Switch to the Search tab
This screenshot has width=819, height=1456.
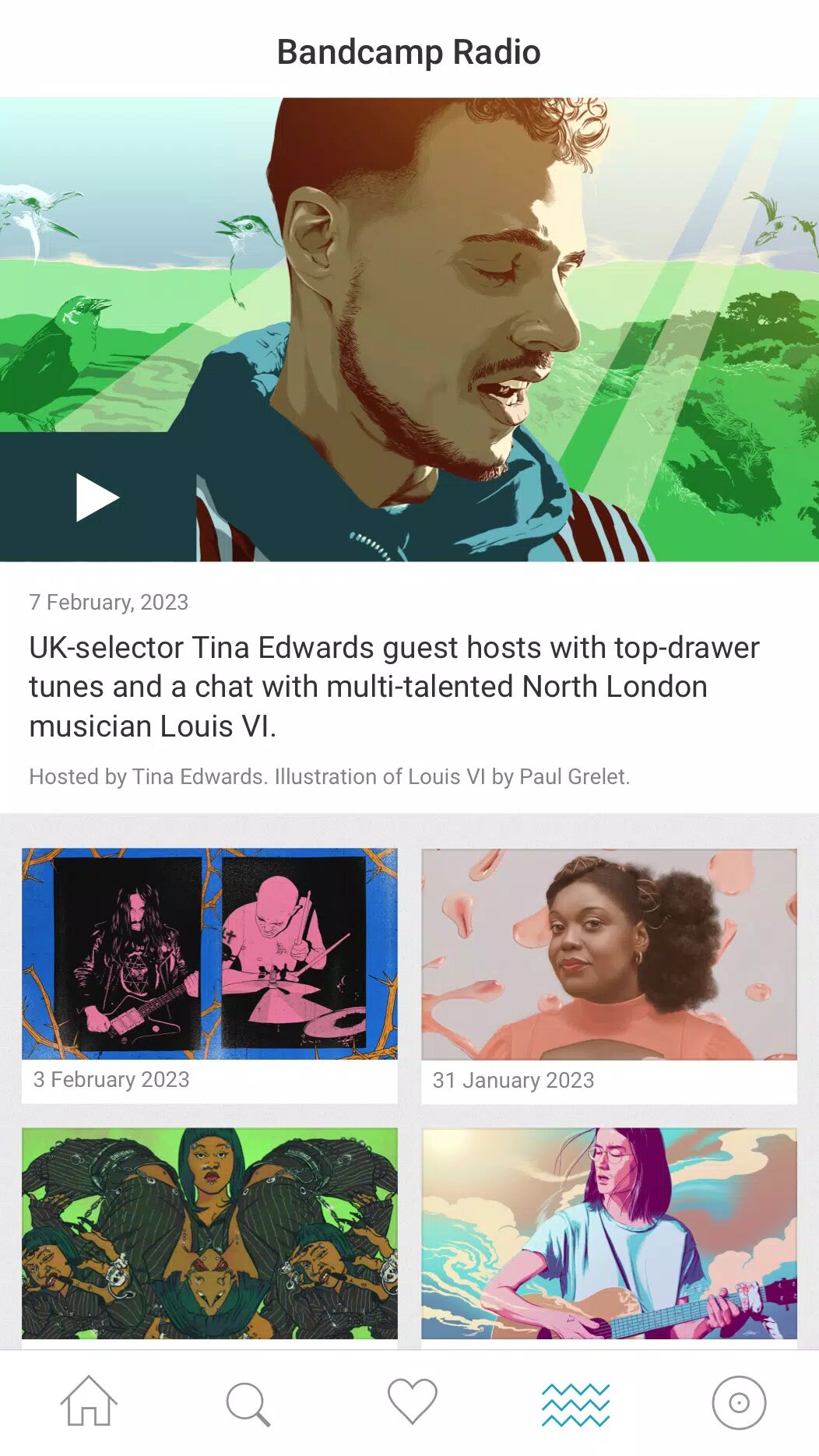[248, 1403]
